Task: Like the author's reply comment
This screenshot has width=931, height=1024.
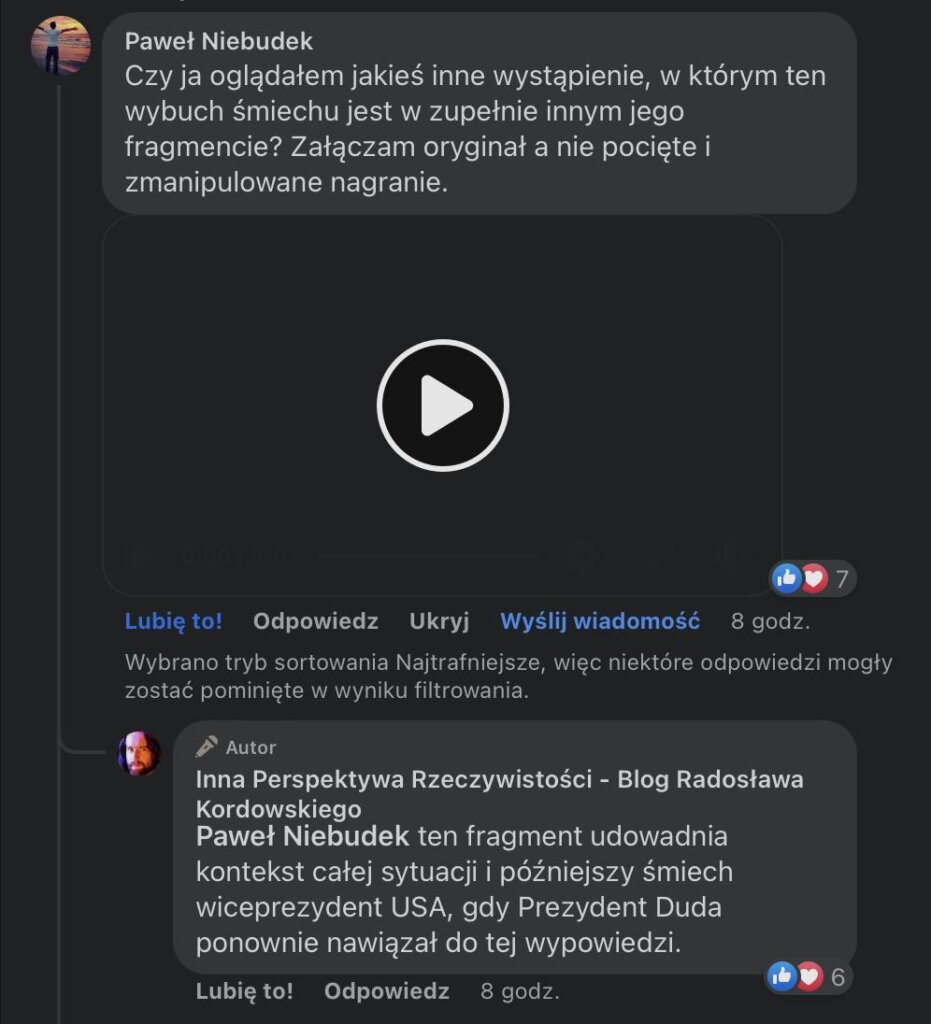Action: coord(244,991)
